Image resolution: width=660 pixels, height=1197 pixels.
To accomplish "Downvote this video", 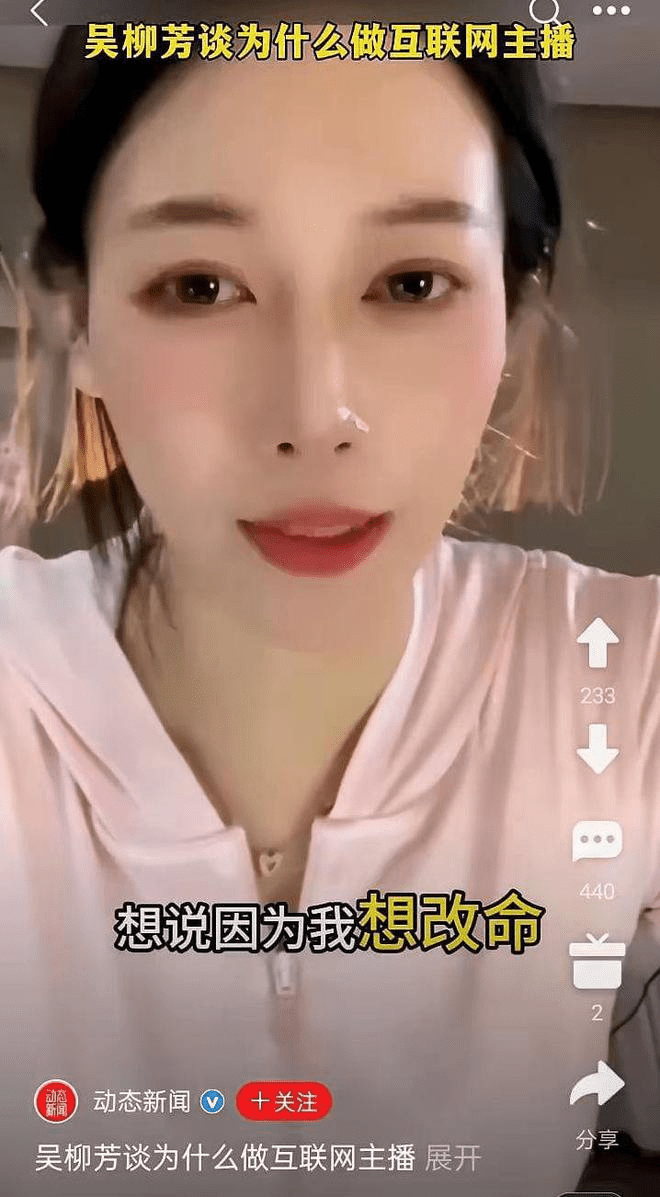I will tap(597, 749).
